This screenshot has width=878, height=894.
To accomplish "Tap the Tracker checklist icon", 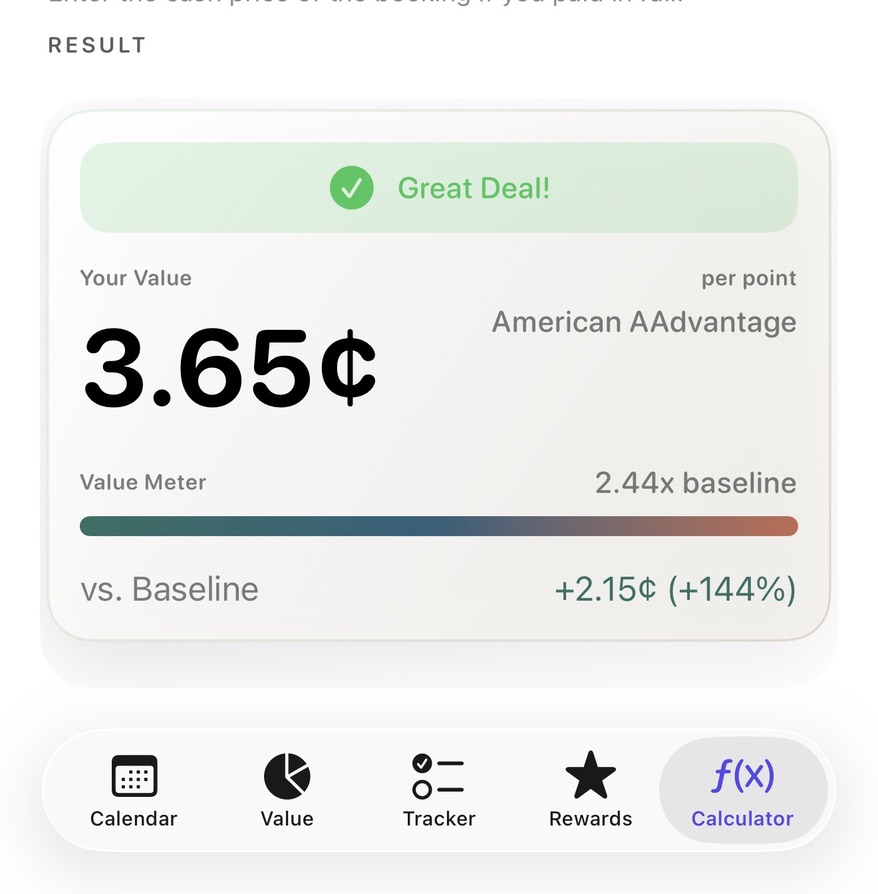I will pyautogui.click(x=438, y=776).
